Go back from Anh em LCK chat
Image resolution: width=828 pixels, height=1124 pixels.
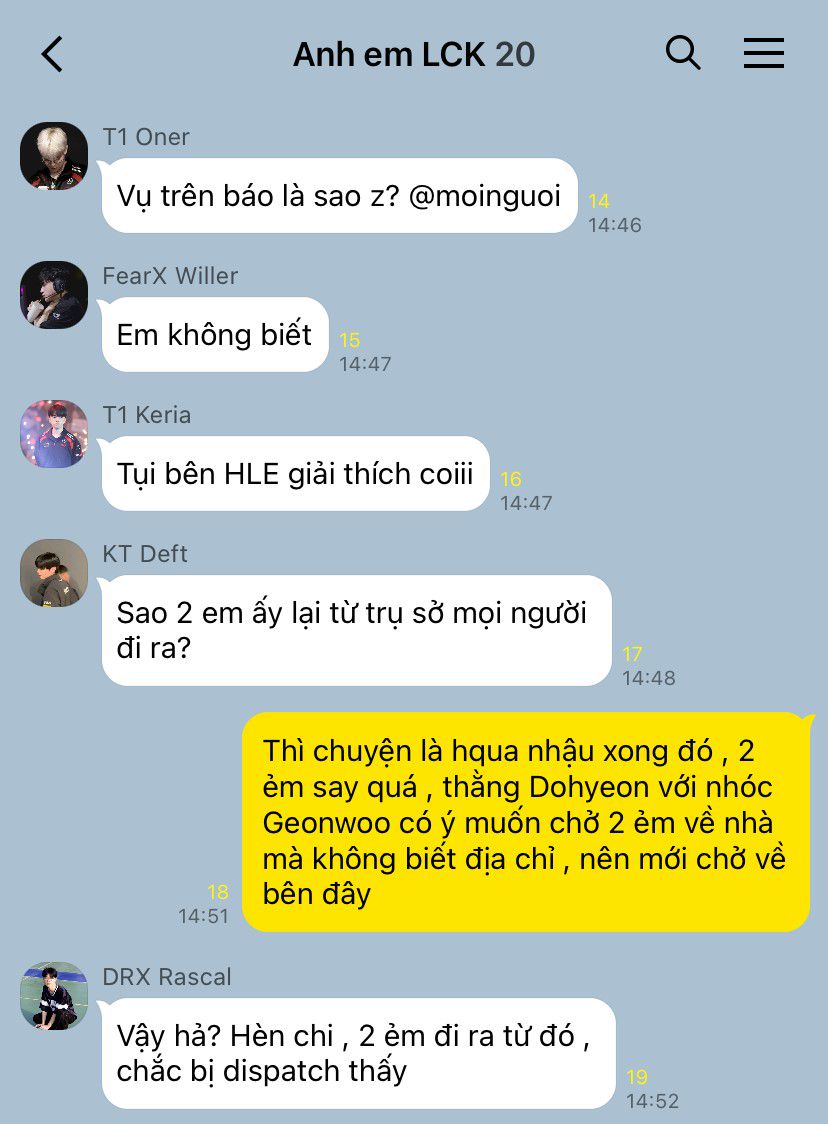[x=53, y=54]
